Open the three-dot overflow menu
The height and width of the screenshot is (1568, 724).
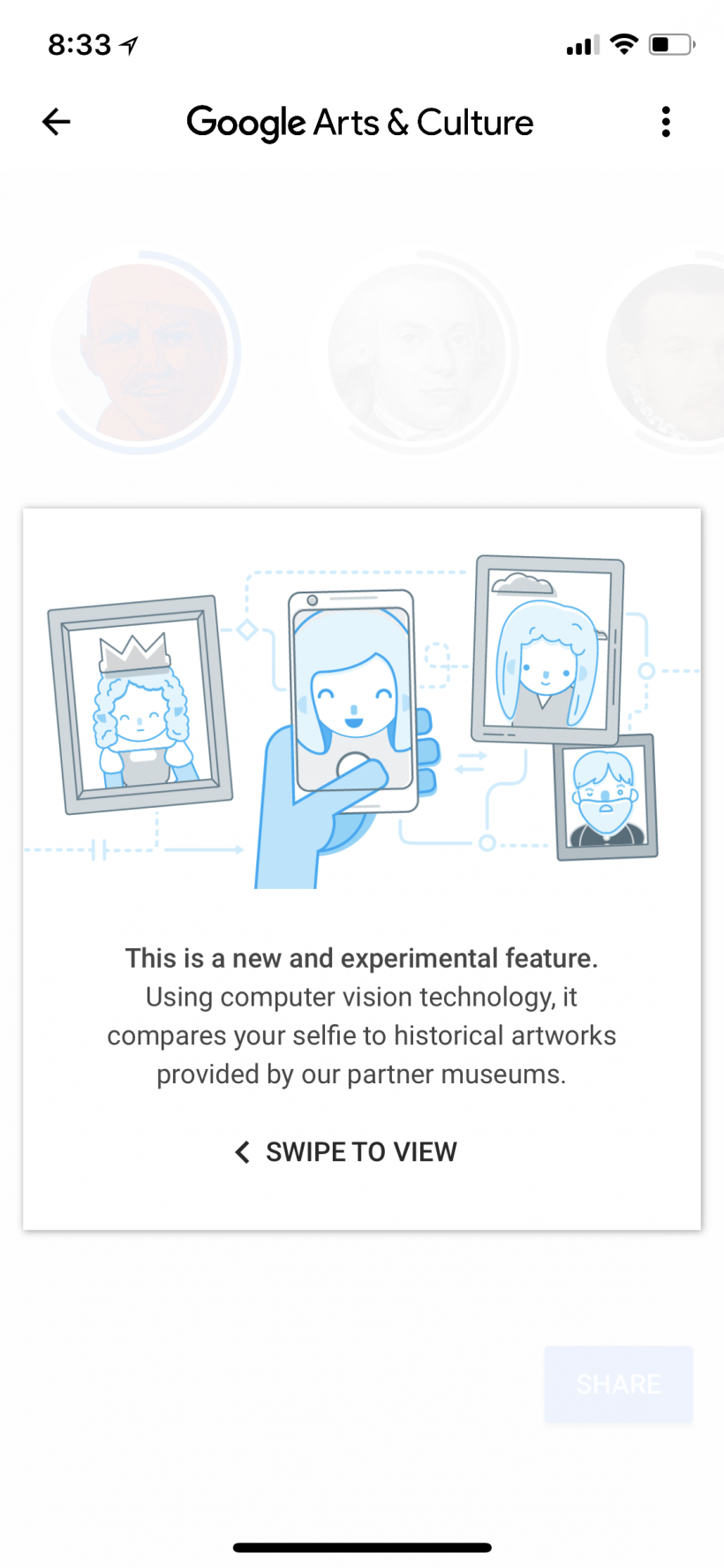[666, 122]
